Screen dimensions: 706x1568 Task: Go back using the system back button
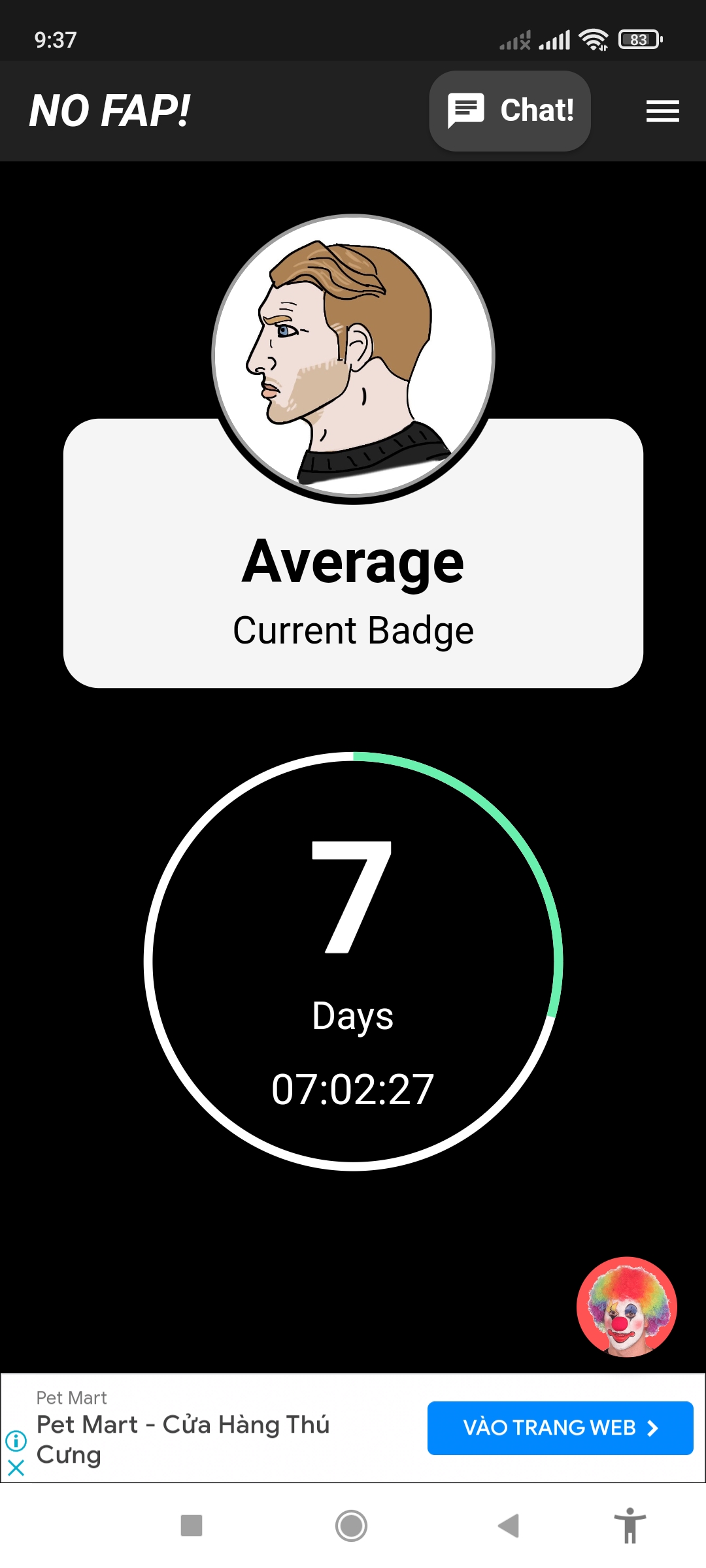click(509, 1526)
